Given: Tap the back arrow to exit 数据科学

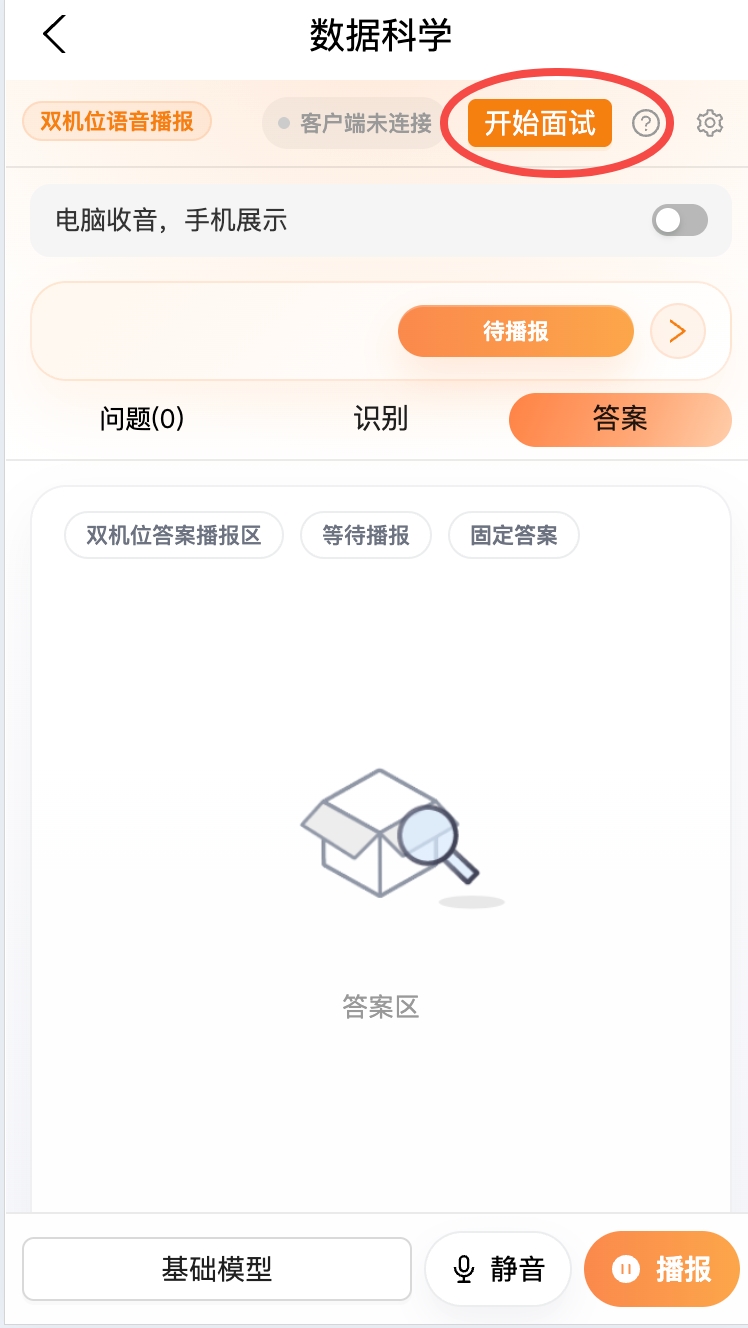Looking at the screenshot, I should 53,35.
